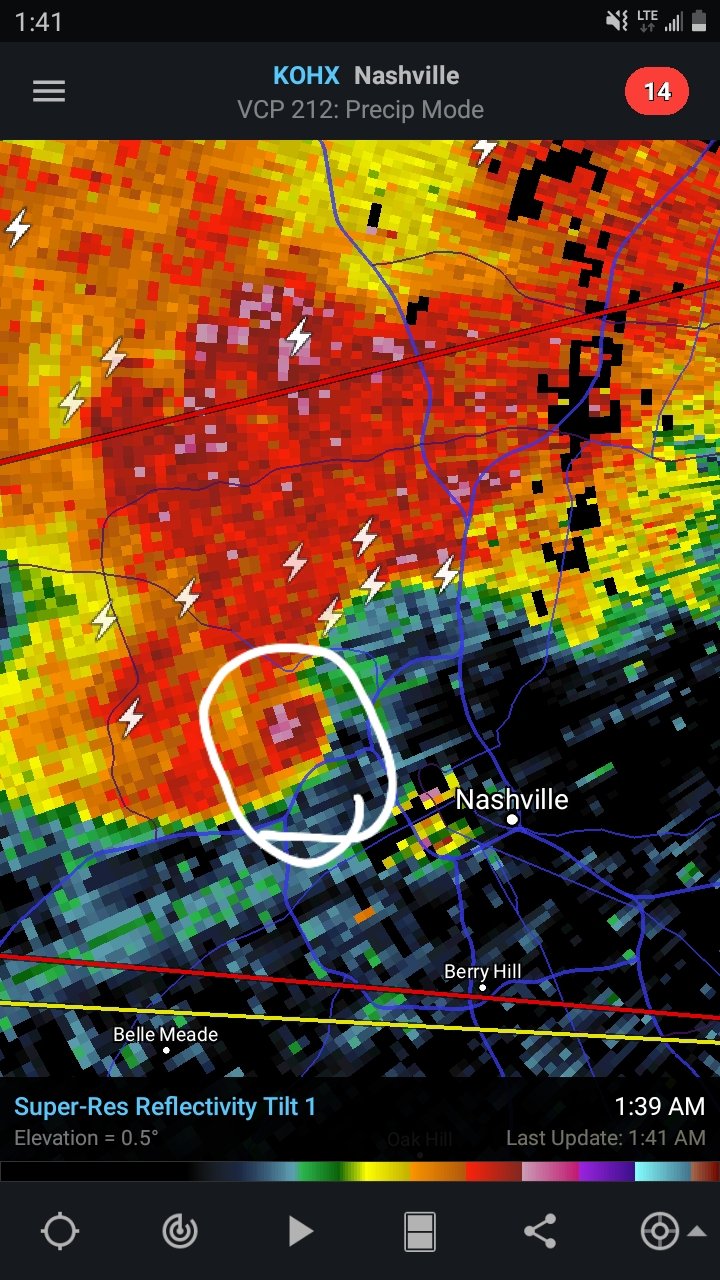Center the map on my location
Viewport: 720px width, 1280px height.
point(59,1232)
